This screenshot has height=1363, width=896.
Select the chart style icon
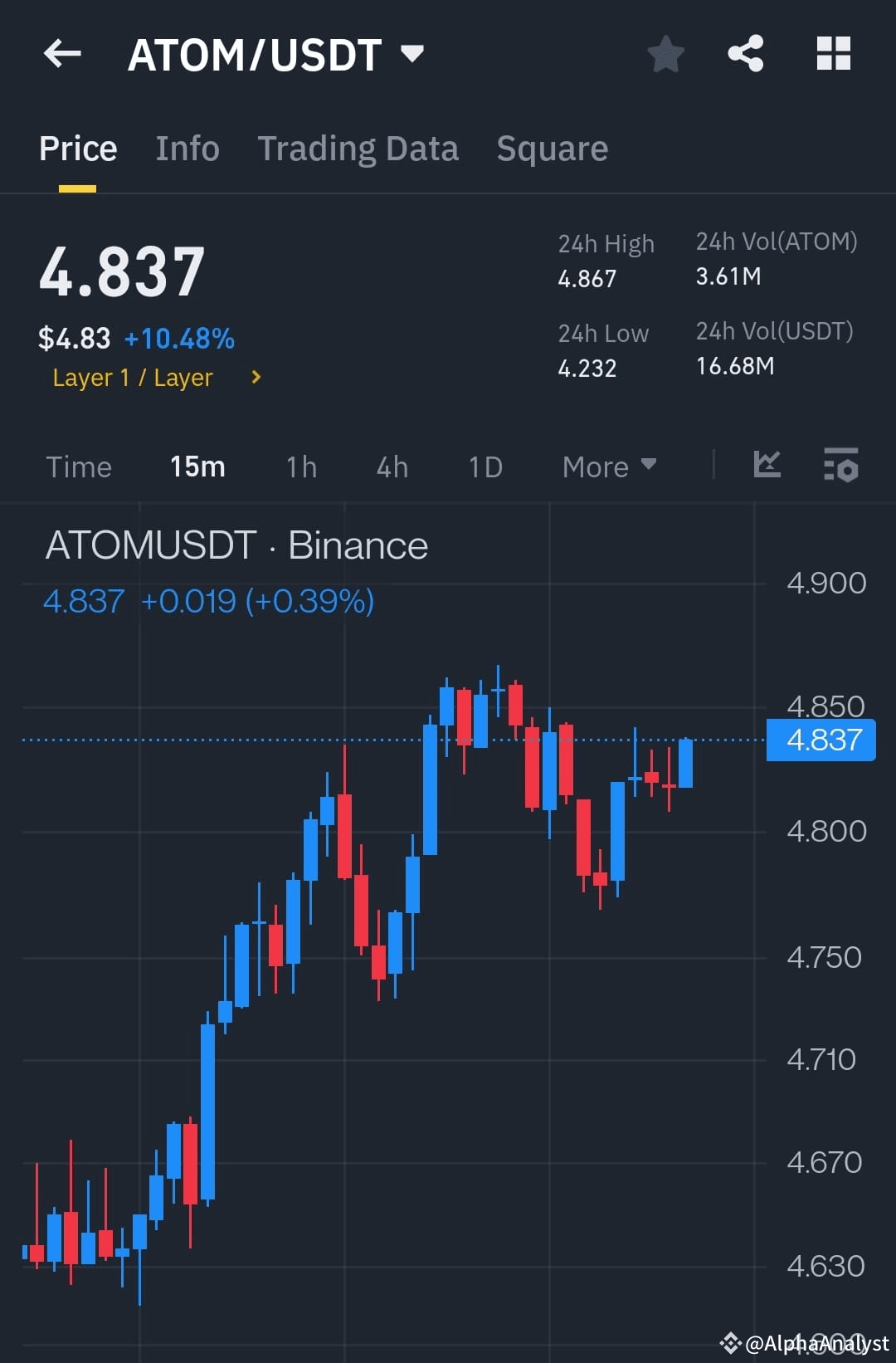coord(767,466)
